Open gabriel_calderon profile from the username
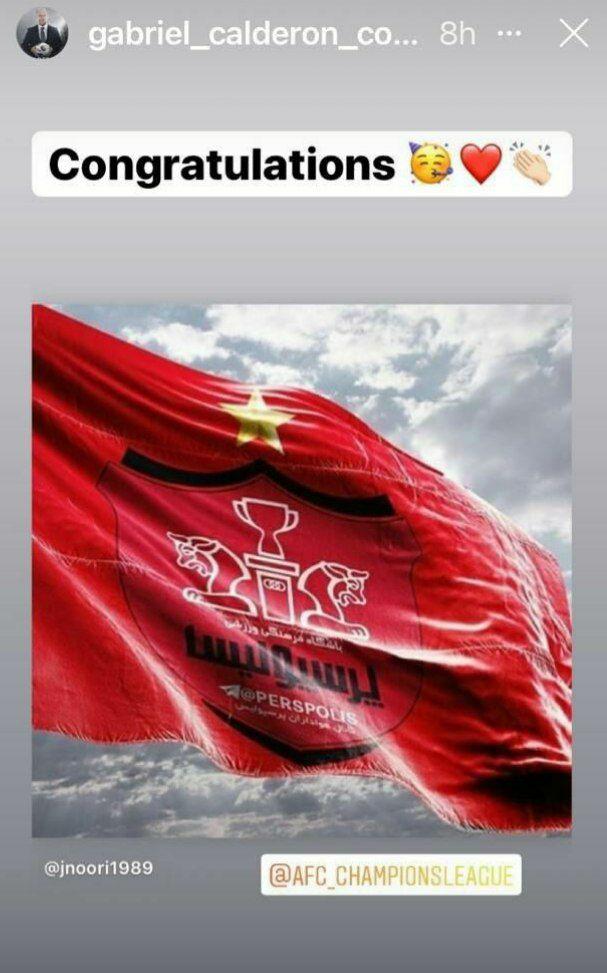This screenshot has height=973, width=607. [x=253, y=35]
